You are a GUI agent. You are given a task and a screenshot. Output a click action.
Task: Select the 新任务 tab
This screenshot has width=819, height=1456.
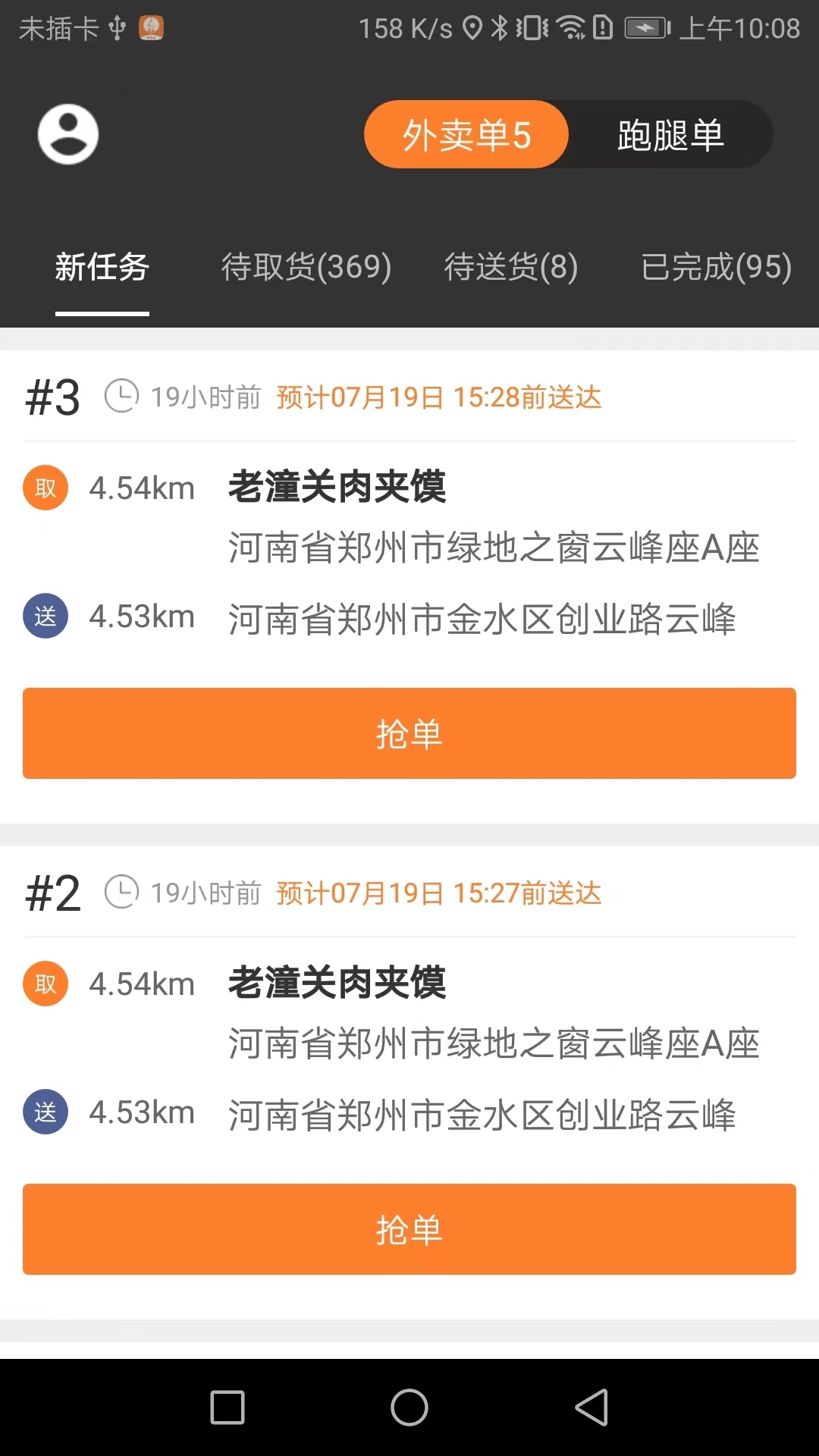click(102, 267)
